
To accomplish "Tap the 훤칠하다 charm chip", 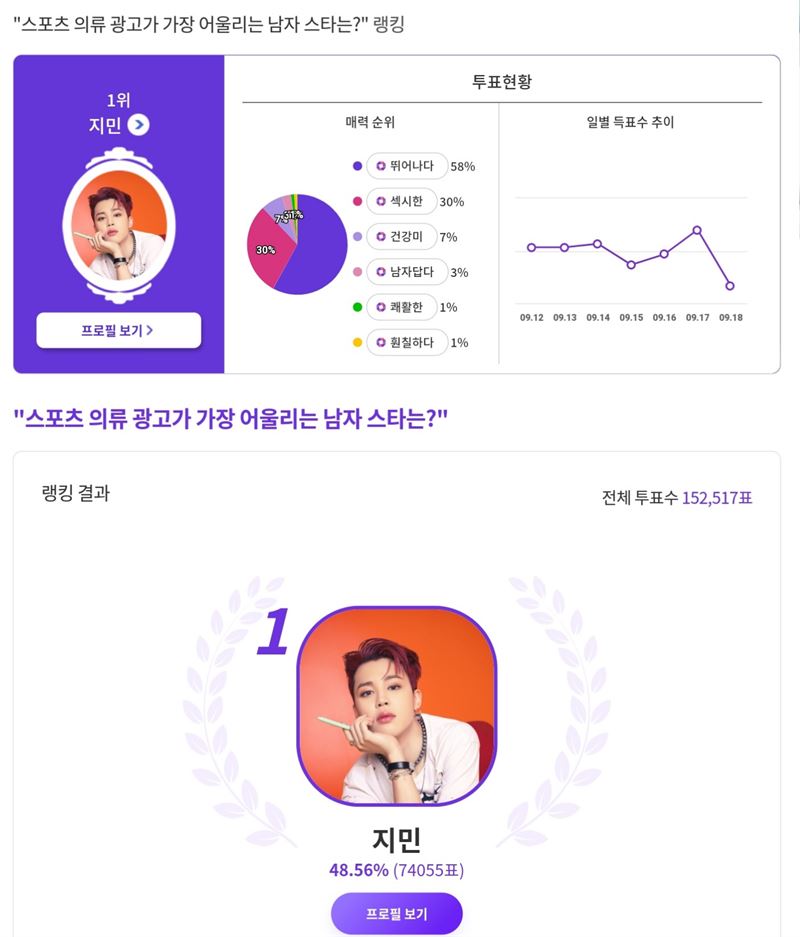I will click(407, 343).
